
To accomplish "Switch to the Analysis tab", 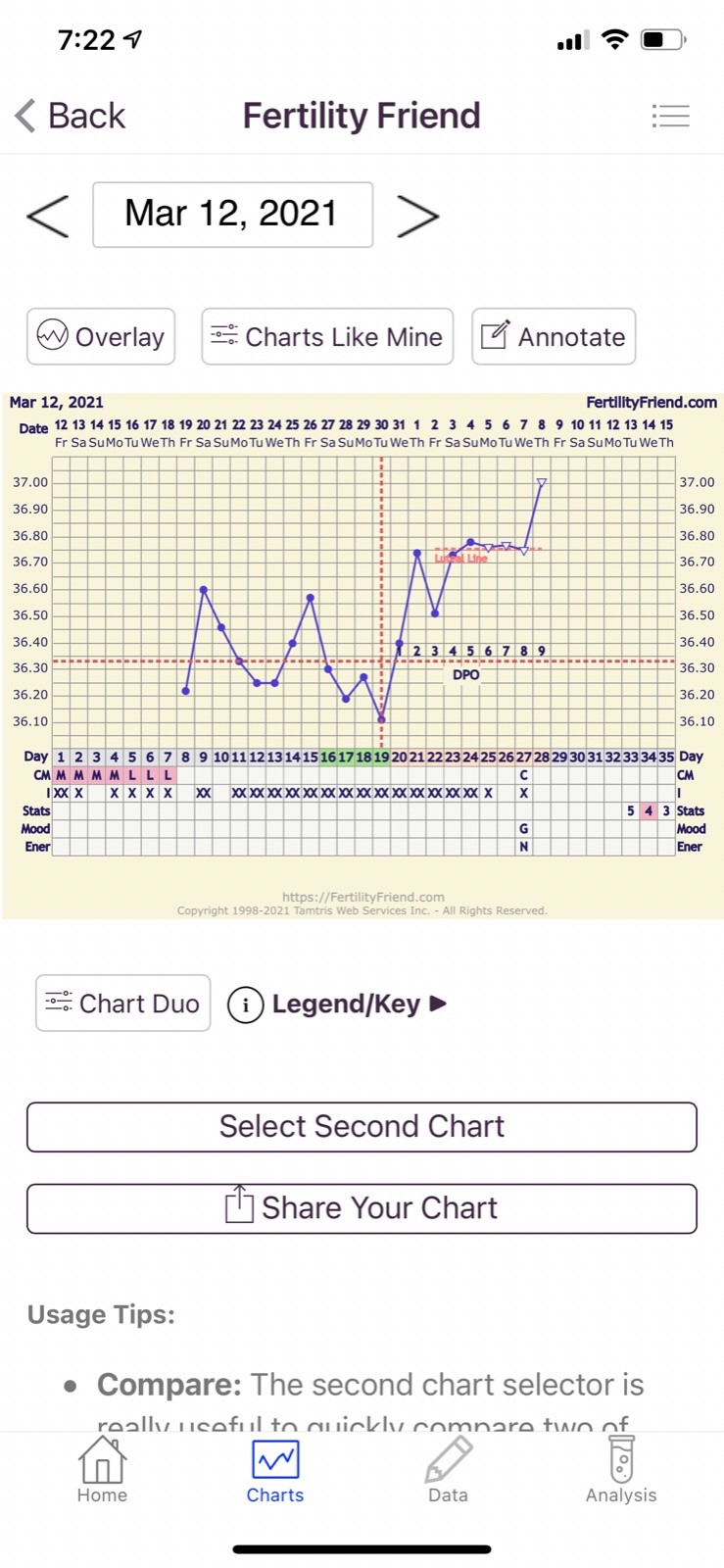I will click(x=621, y=1469).
